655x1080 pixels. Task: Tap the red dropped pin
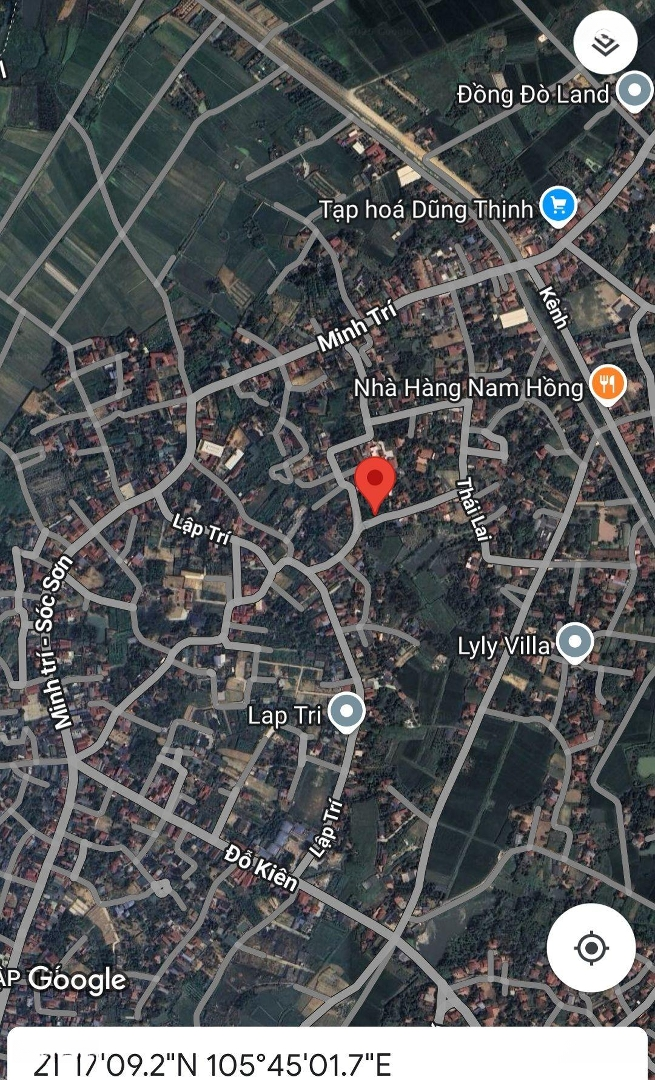(x=375, y=483)
